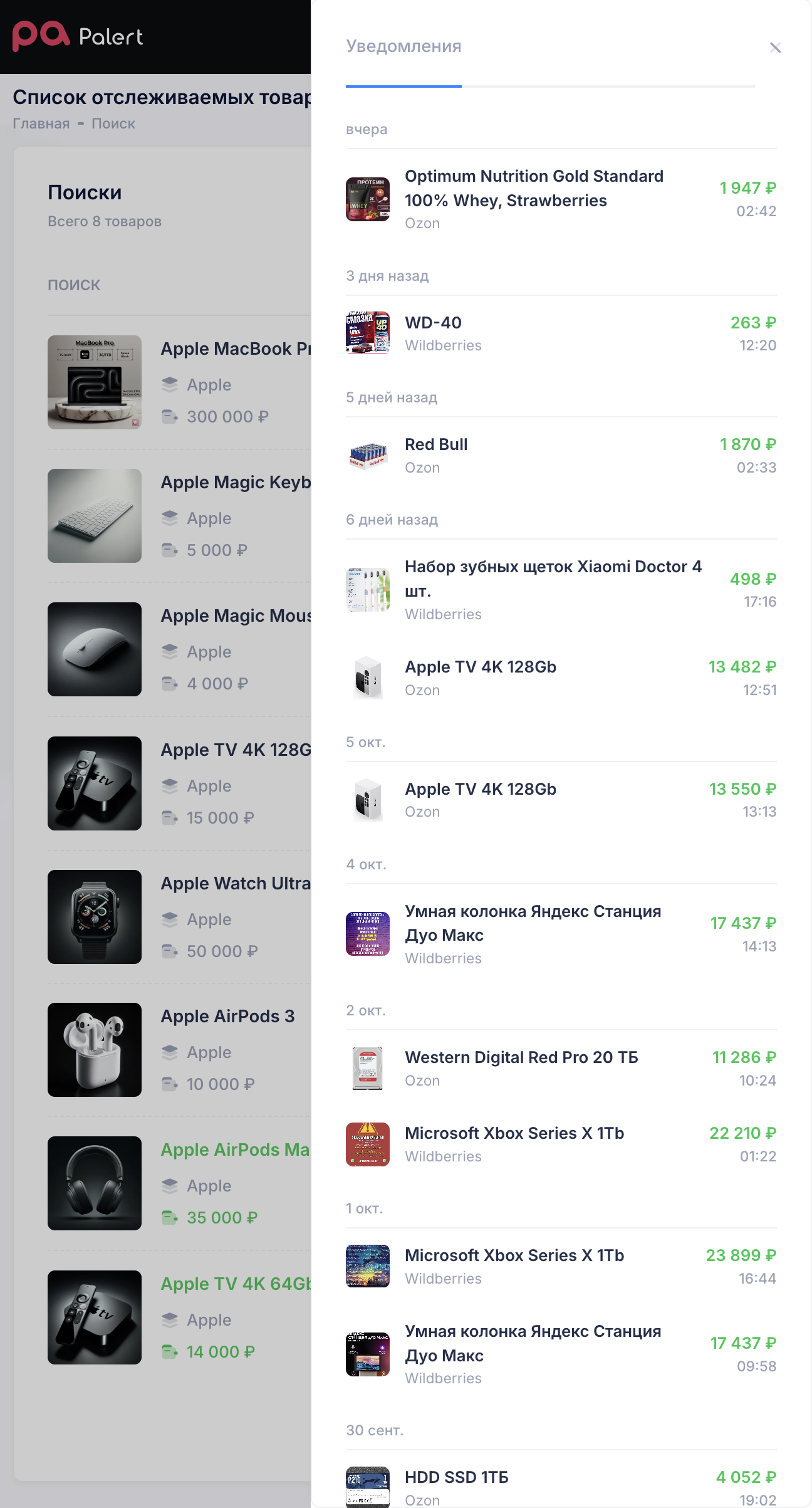Select the Уведомления tab
Image resolution: width=812 pixels, height=1508 pixels.
[x=403, y=47]
